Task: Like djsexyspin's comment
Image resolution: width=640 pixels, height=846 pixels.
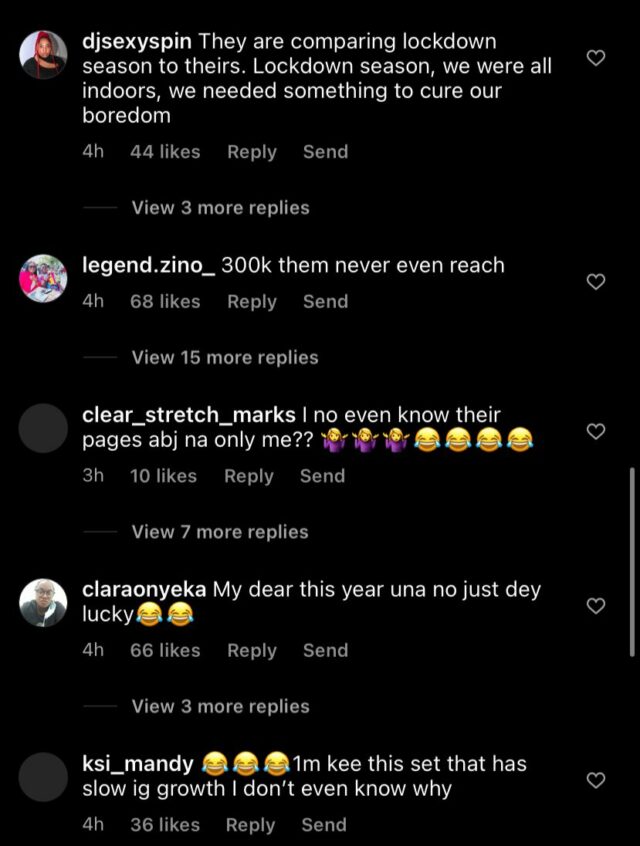Action: [595, 58]
